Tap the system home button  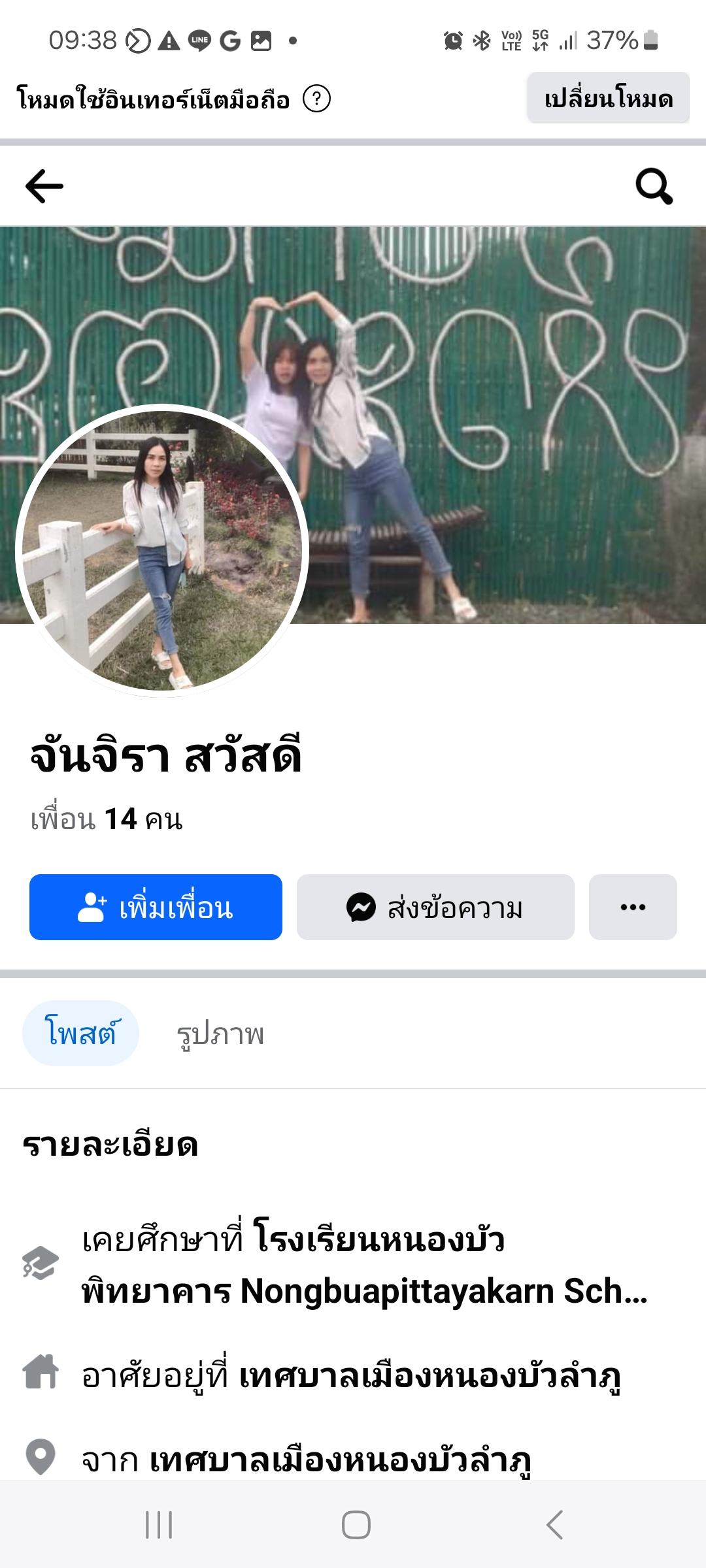[x=356, y=1525]
